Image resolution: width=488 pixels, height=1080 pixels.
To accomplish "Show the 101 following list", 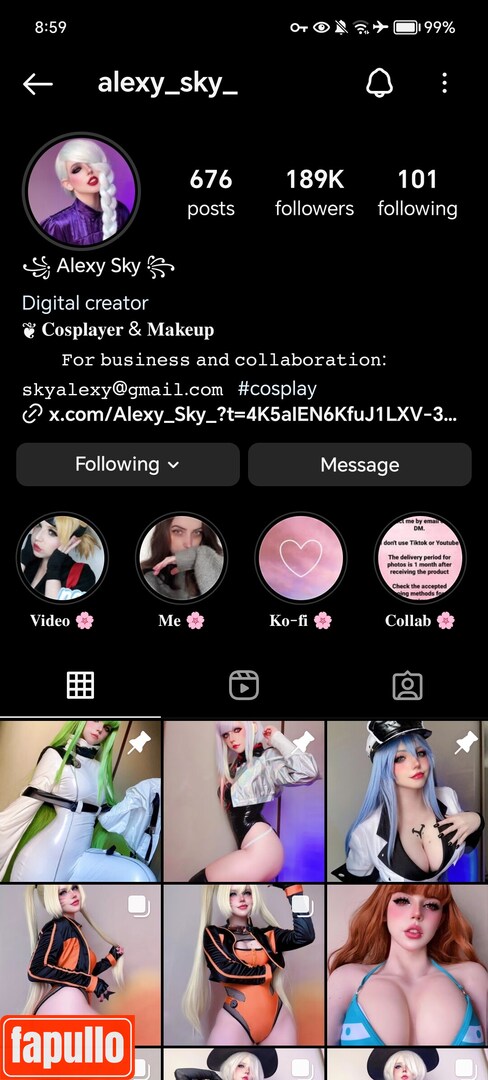I will pyautogui.click(x=417, y=193).
